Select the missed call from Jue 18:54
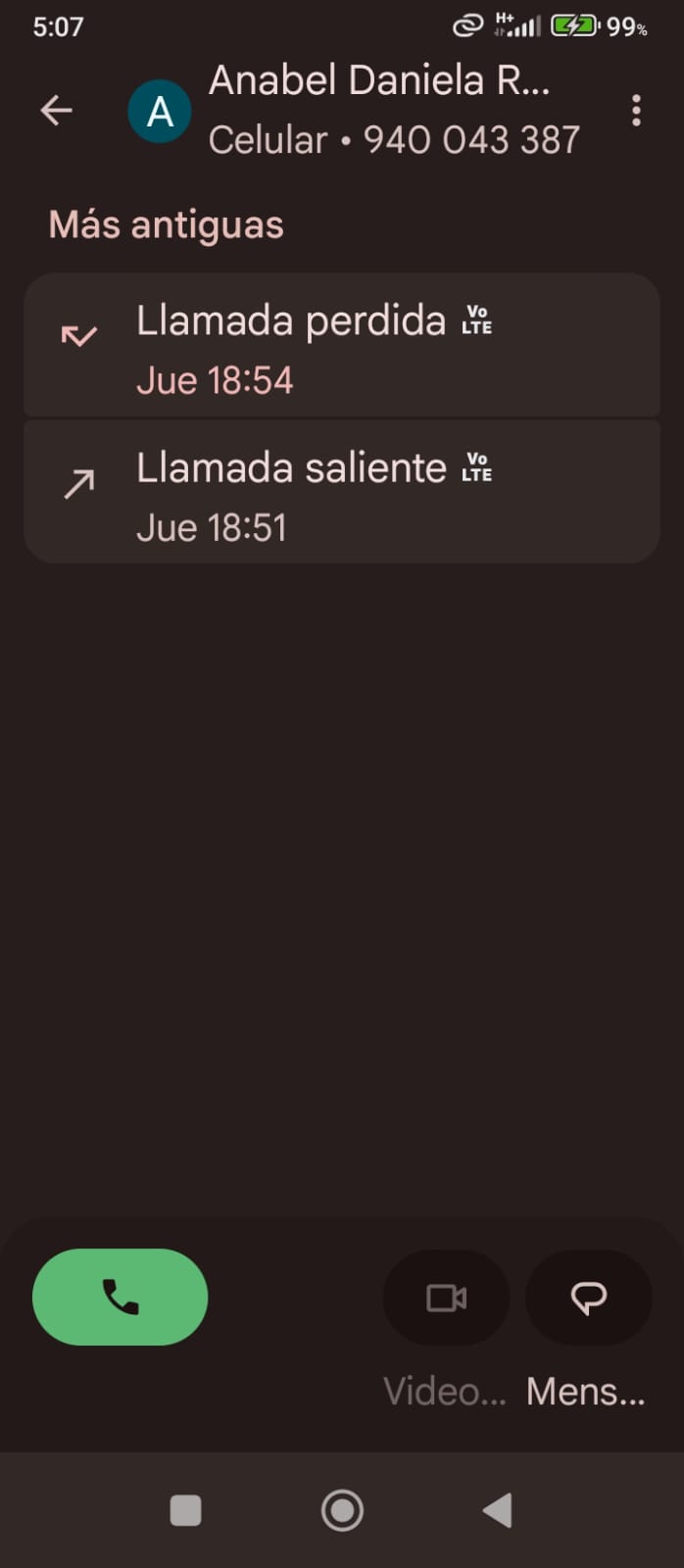This screenshot has height=1568, width=684. (x=341, y=348)
